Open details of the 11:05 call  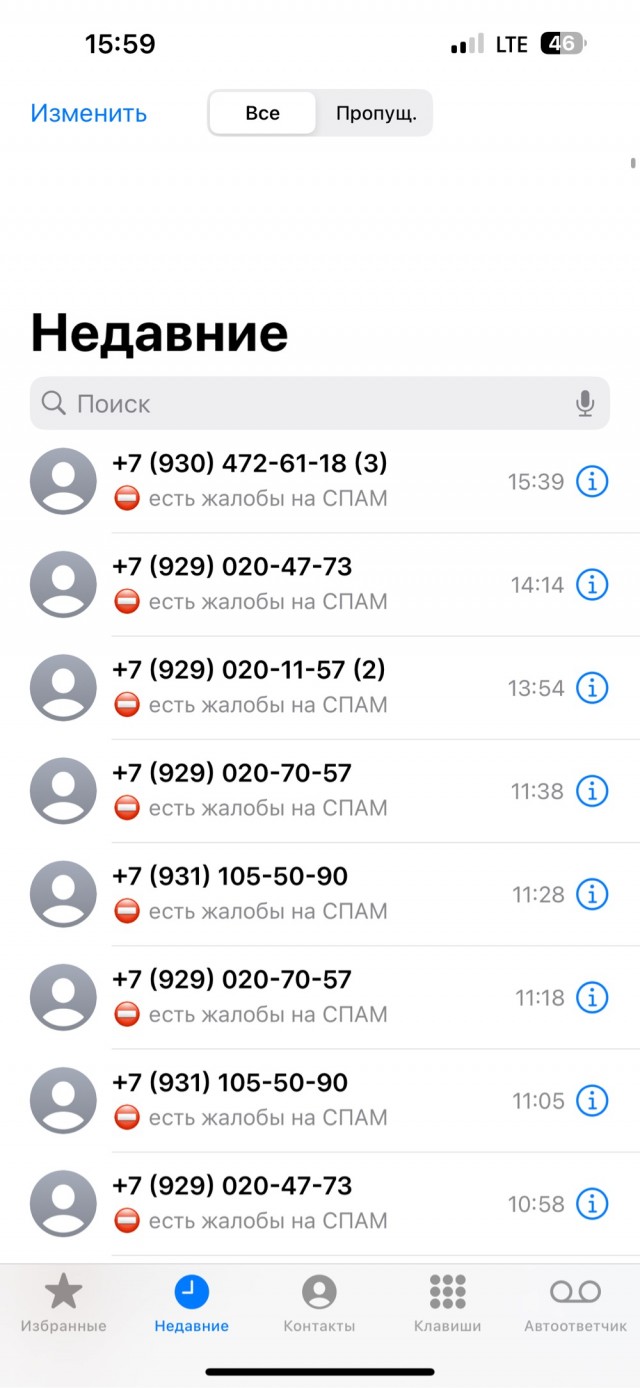[x=592, y=1101]
